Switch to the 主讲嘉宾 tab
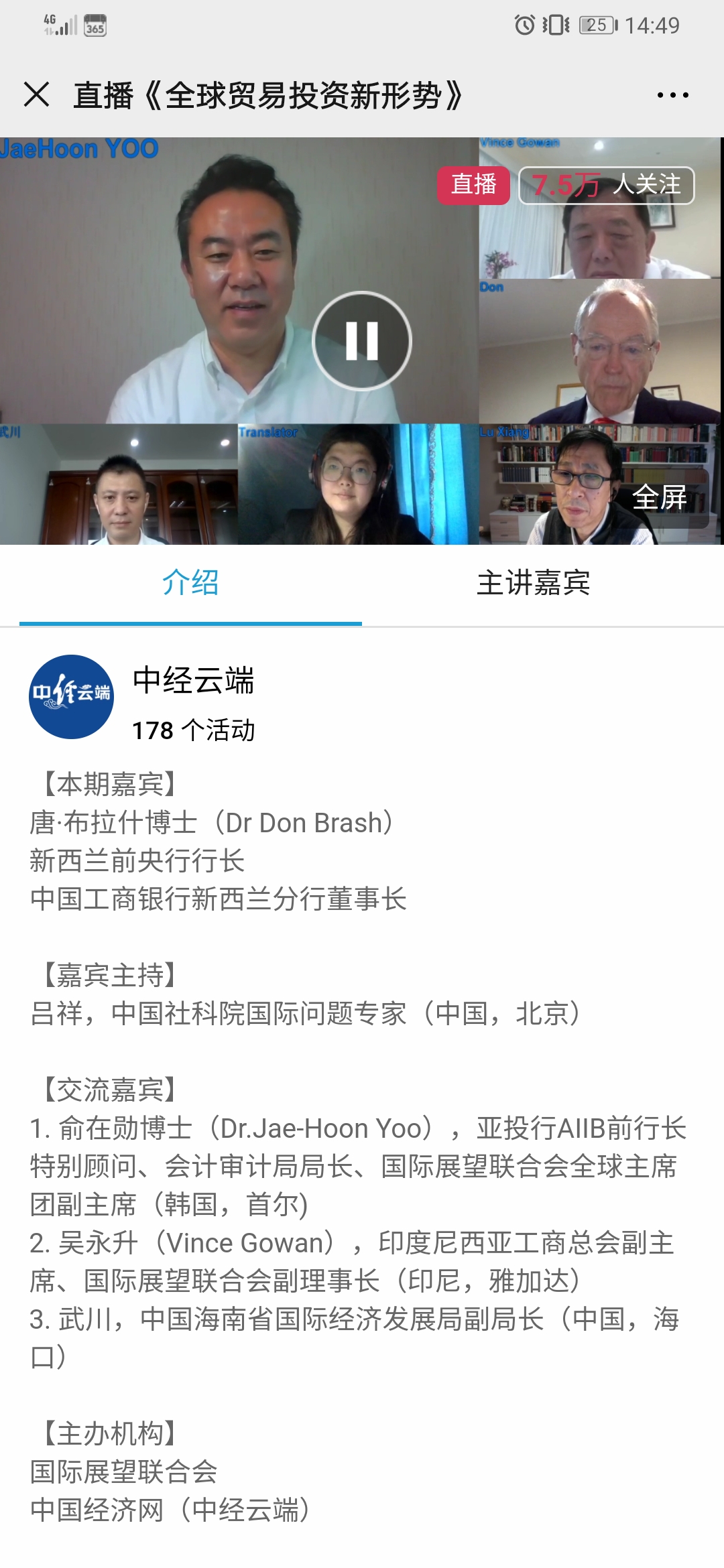 click(533, 583)
